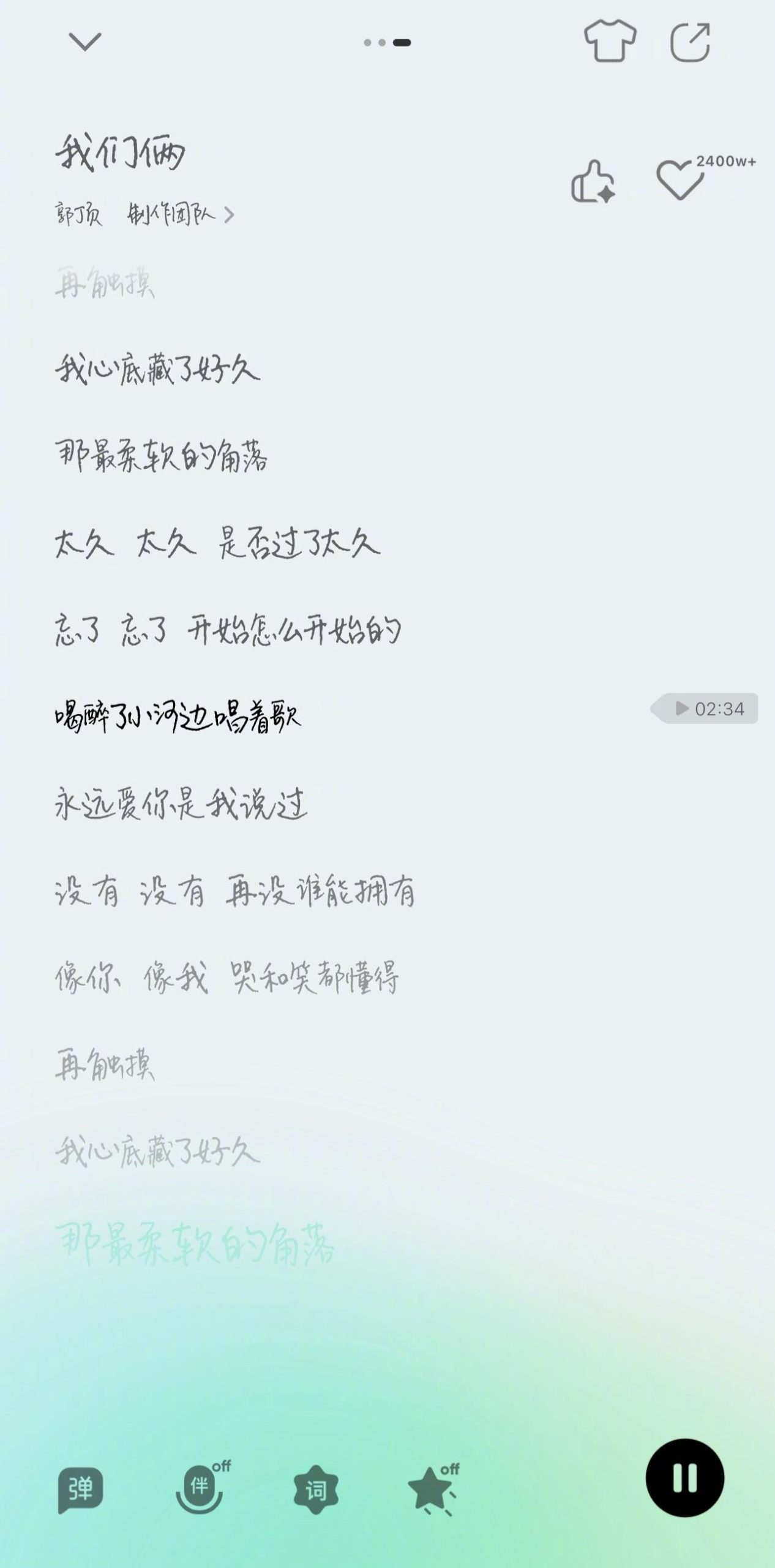Play from 02:34 lyric position
Image resolution: width=775 pixels, height=1568 pixels.
click(705, 709)
